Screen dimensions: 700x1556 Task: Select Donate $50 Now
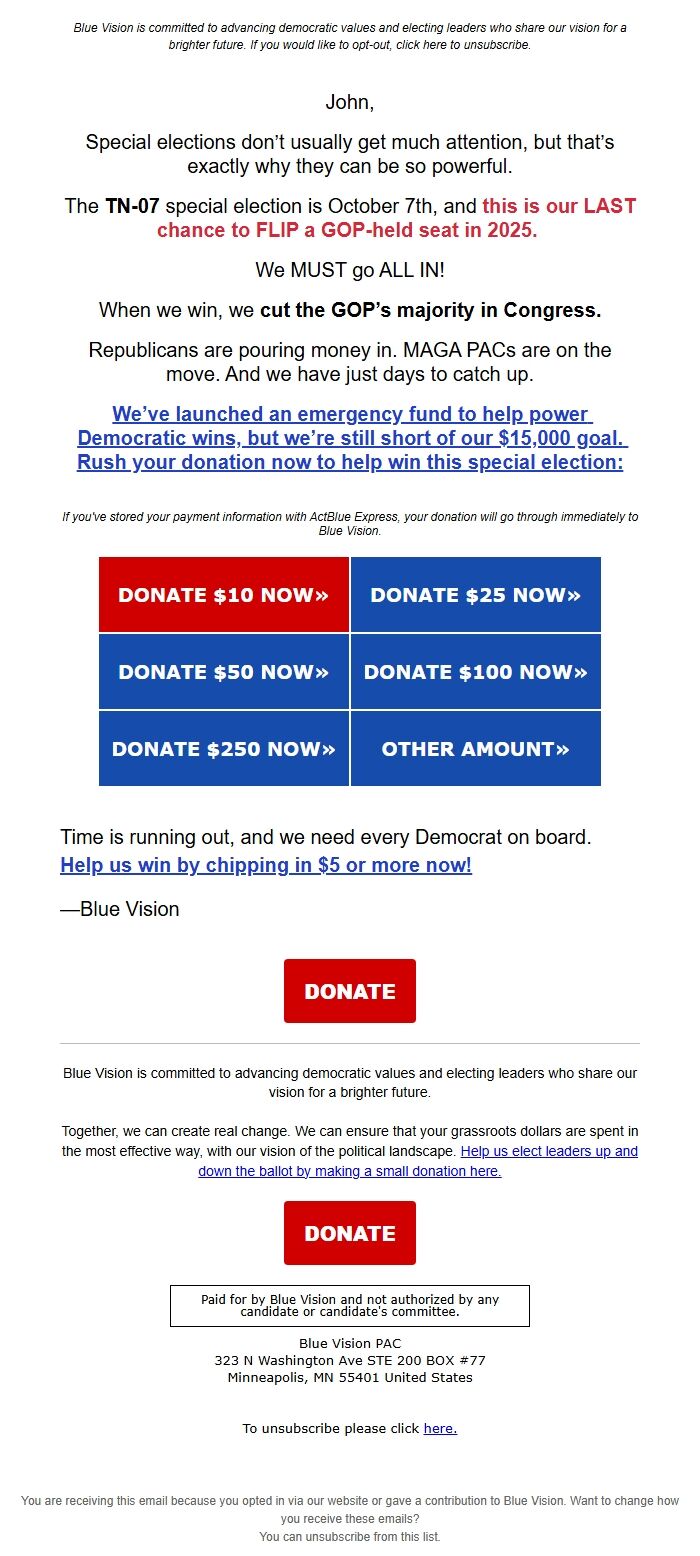coord(224,672)
